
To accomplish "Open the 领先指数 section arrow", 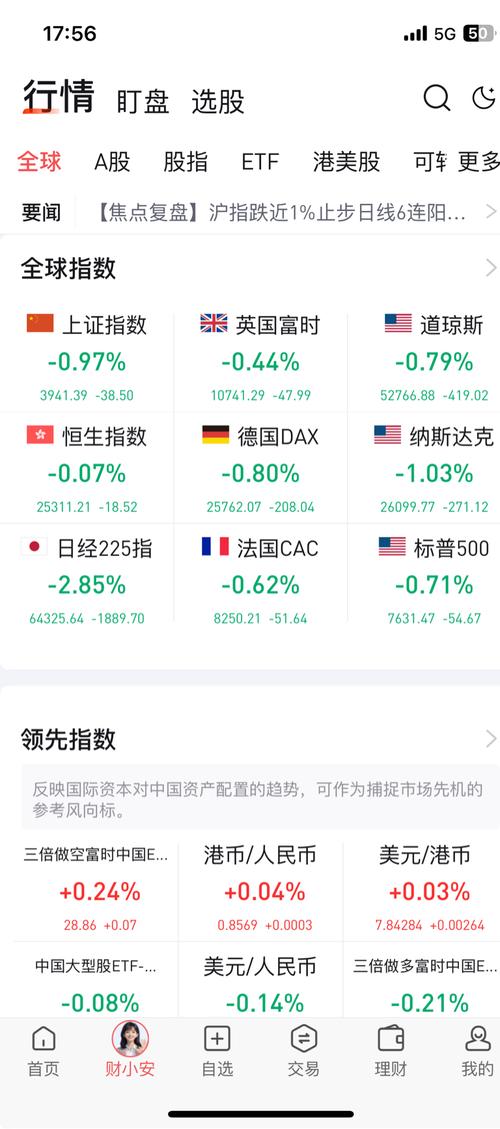I will [x=491, y=739].
